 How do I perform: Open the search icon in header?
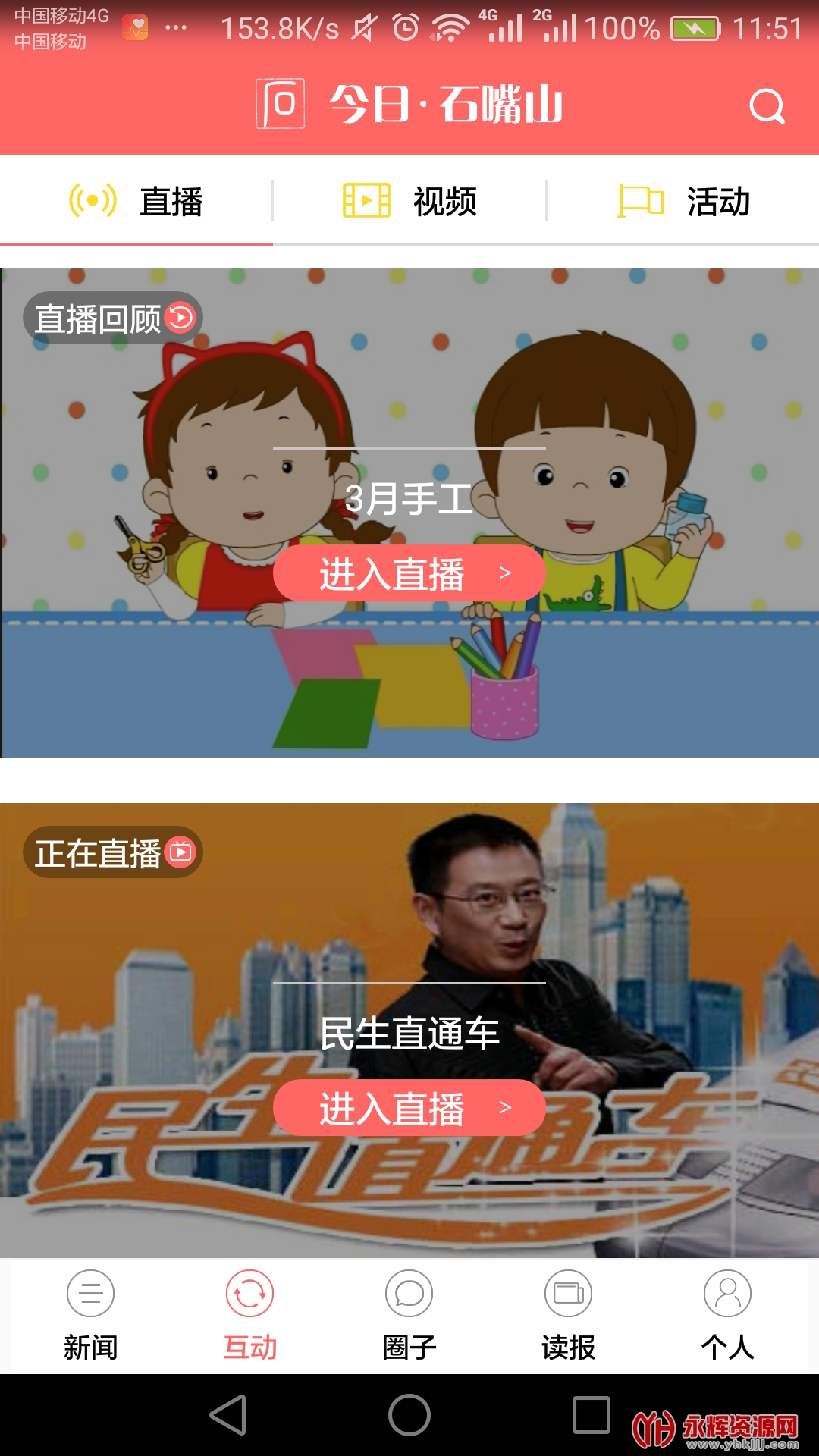tap(767, 105)
